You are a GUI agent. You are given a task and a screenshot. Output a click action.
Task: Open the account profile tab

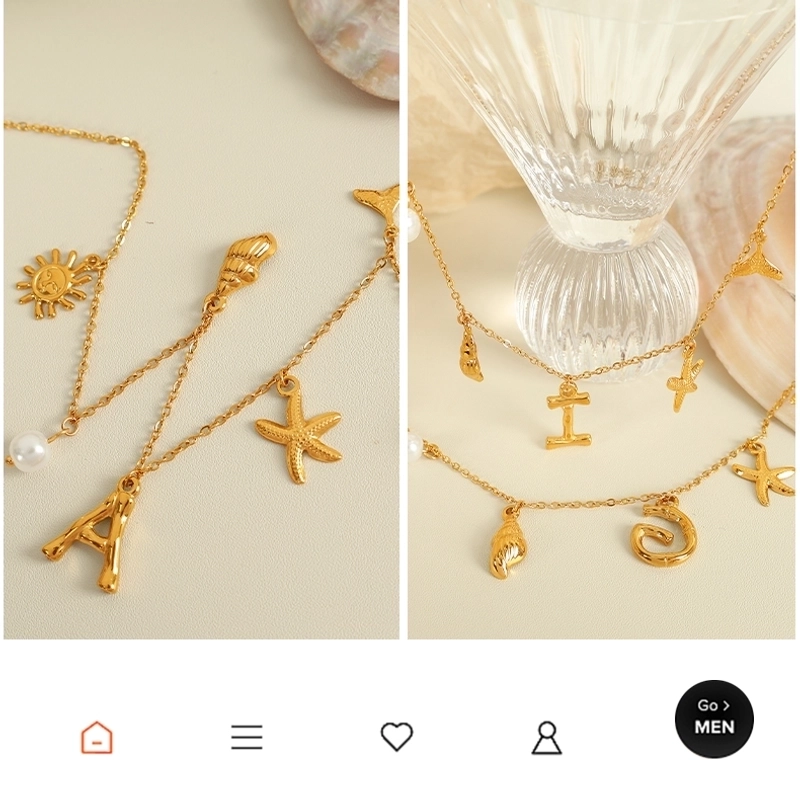546,738
